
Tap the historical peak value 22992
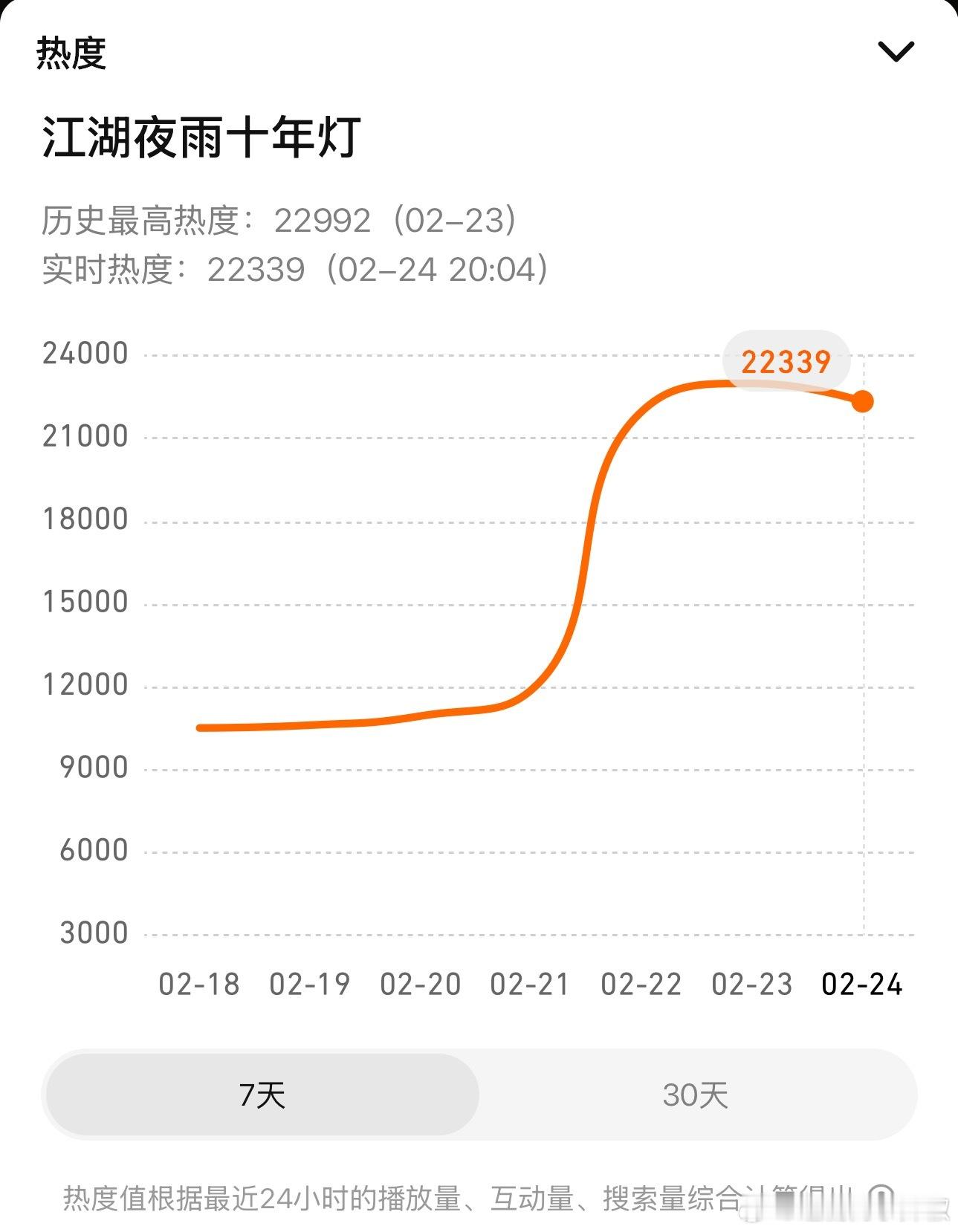[x=321, y=221]
